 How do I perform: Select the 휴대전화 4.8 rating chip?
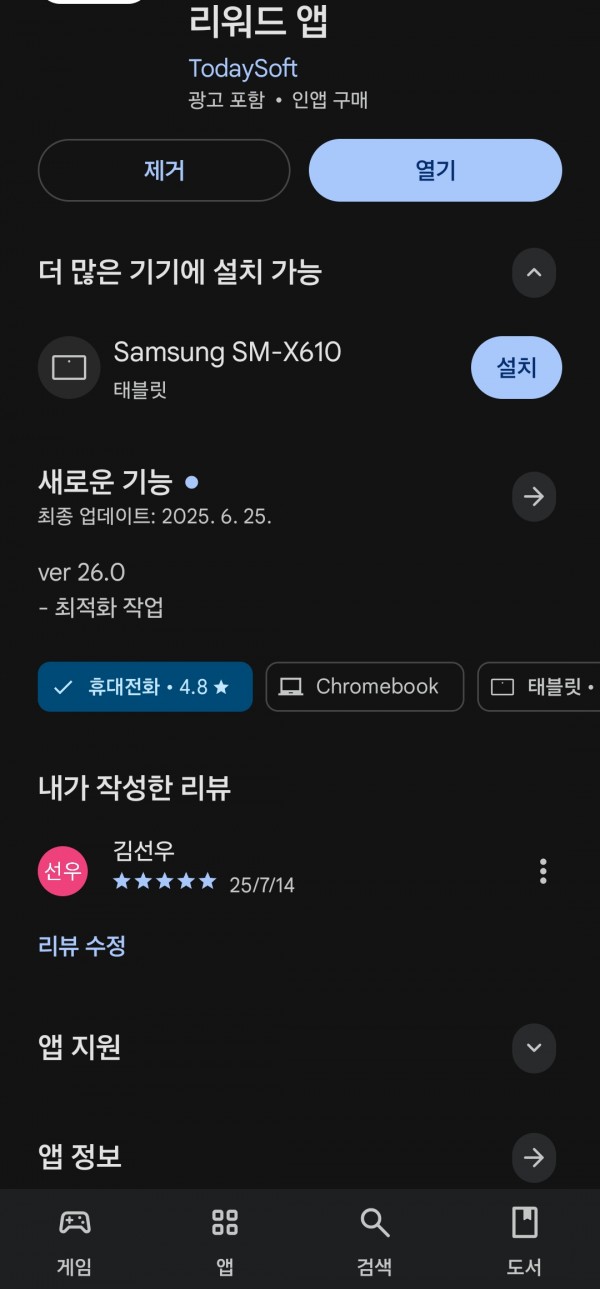click(x=145, y=687)
